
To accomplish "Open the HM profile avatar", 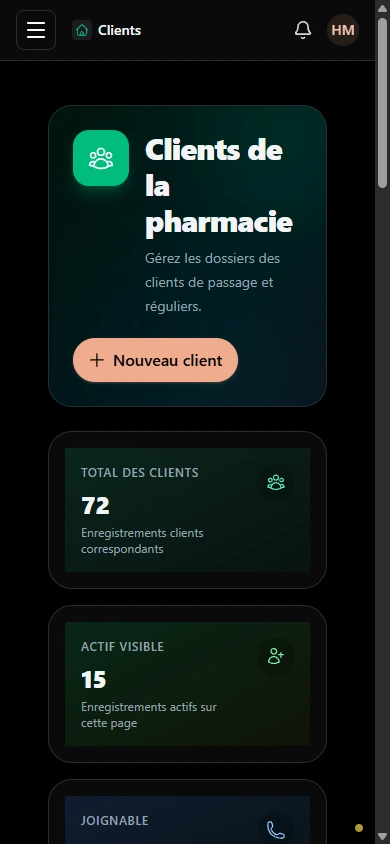I will 343,30.
